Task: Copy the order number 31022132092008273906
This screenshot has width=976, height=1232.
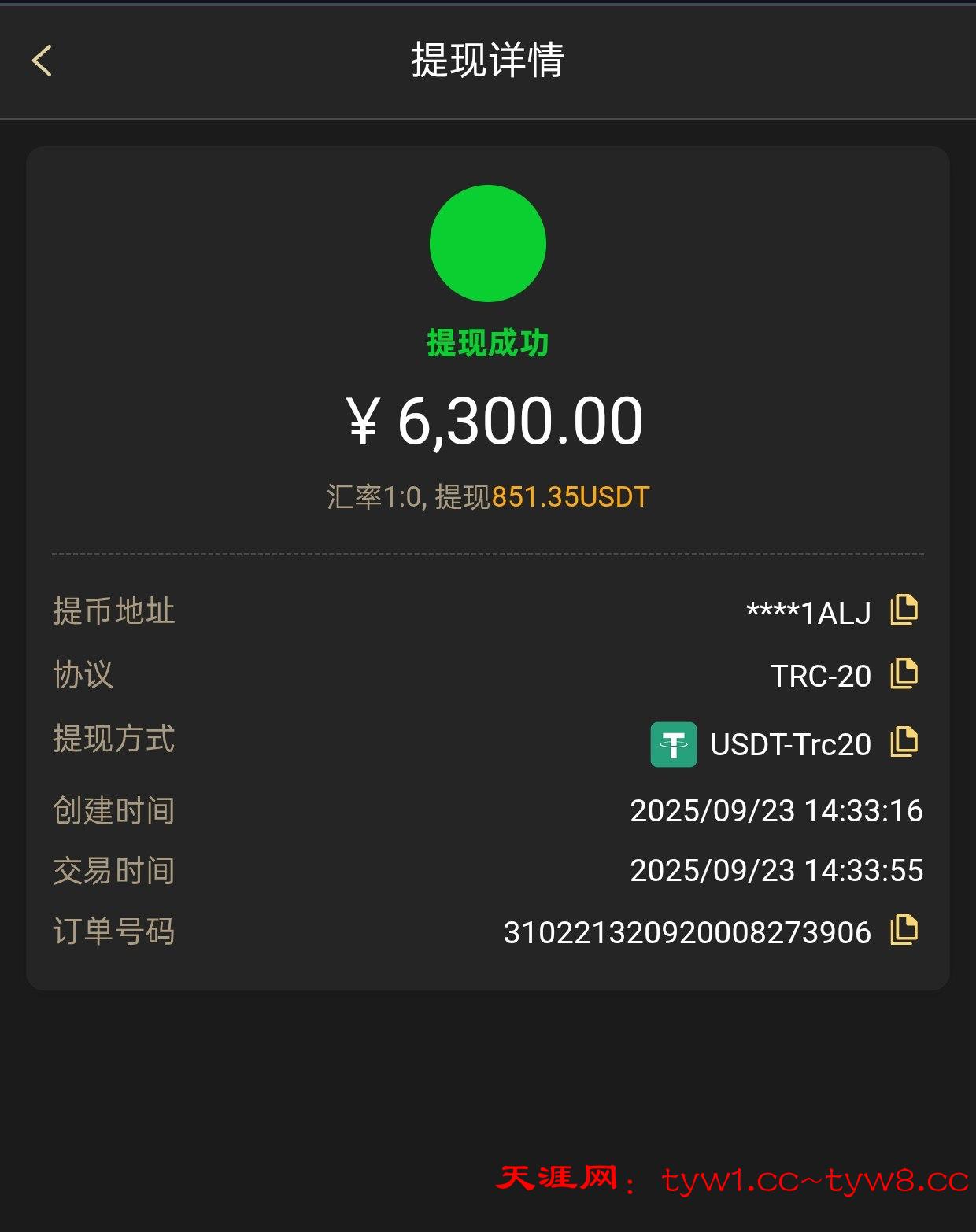Action: click(904, 931)
